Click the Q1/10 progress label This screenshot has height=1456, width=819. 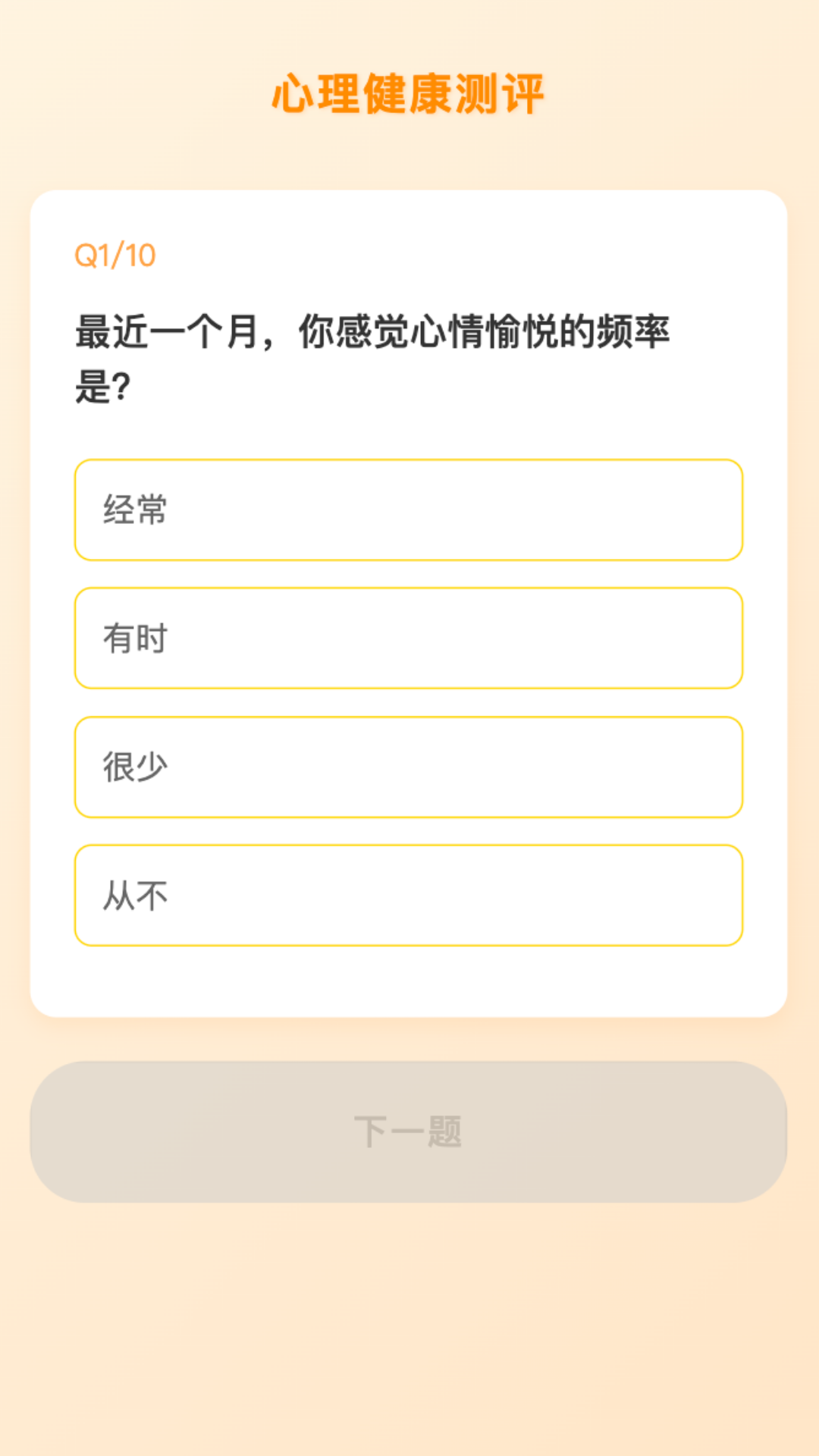(x=116, y=255)
